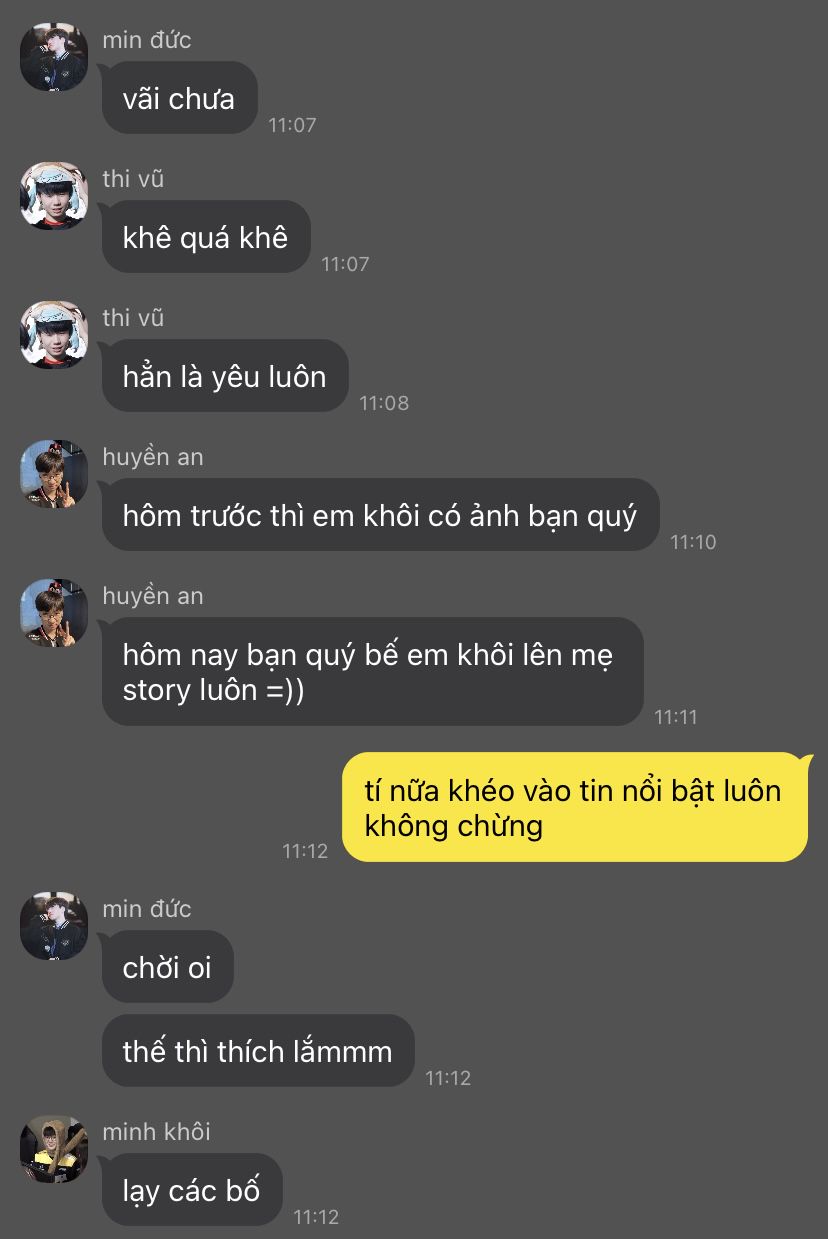
Task: View thi vũ's profile picture by 'hẳn là yêu luôn'
Action: [x=54, y=334]
